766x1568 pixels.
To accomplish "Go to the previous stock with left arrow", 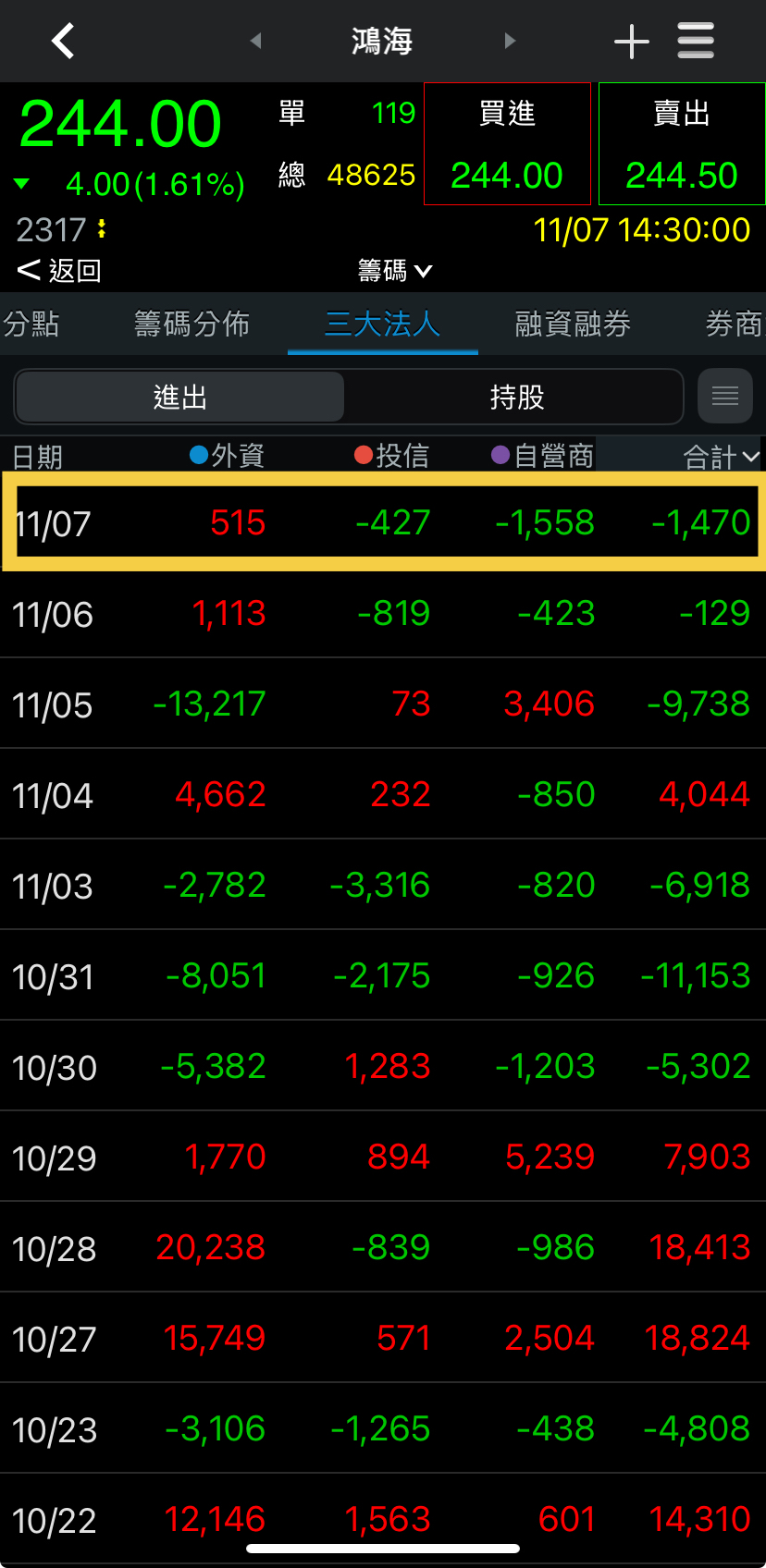I will (x=256, y=41).
